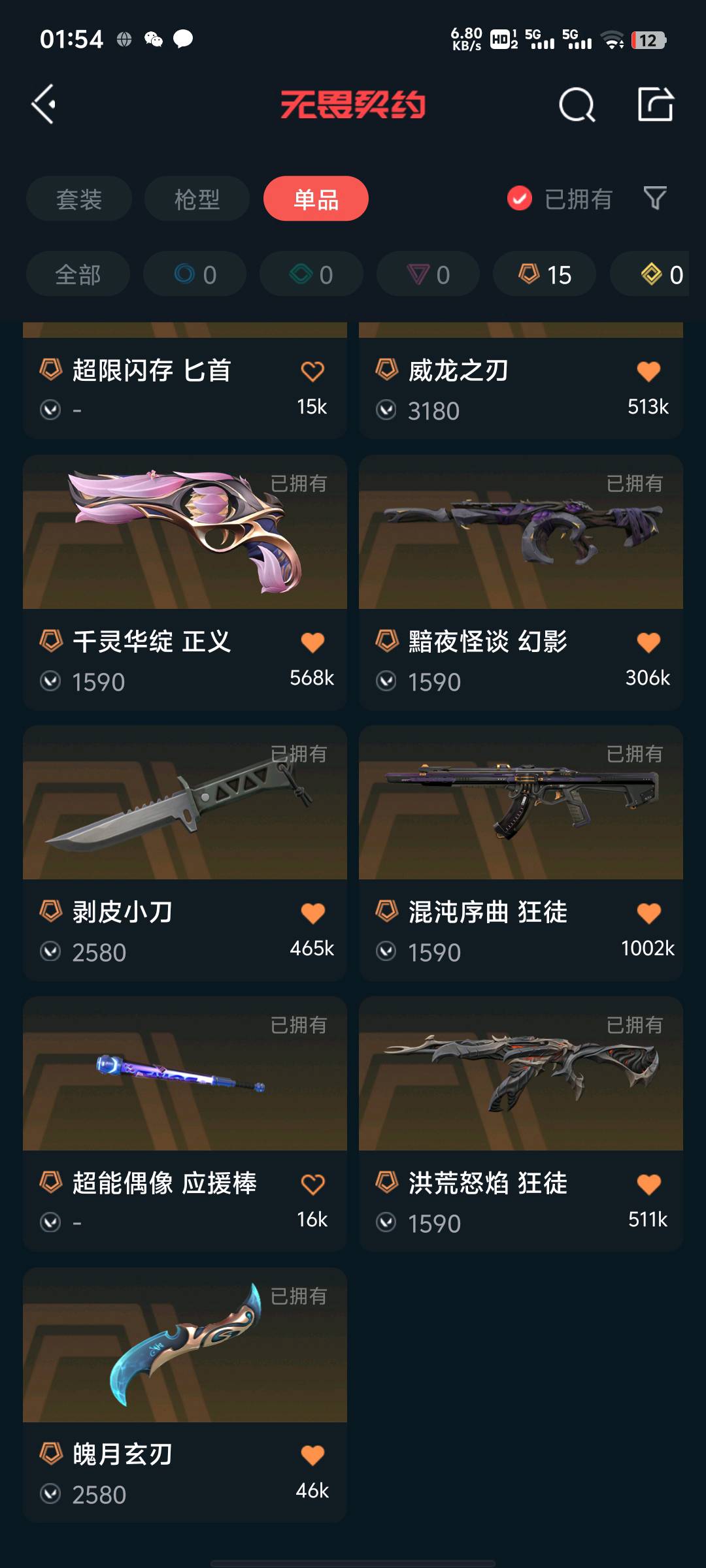The height and width of the screenshot is (1568, 706).
Task: Go back using the top-left arrow
Action: pyautogui.click(x=44, y=105)
